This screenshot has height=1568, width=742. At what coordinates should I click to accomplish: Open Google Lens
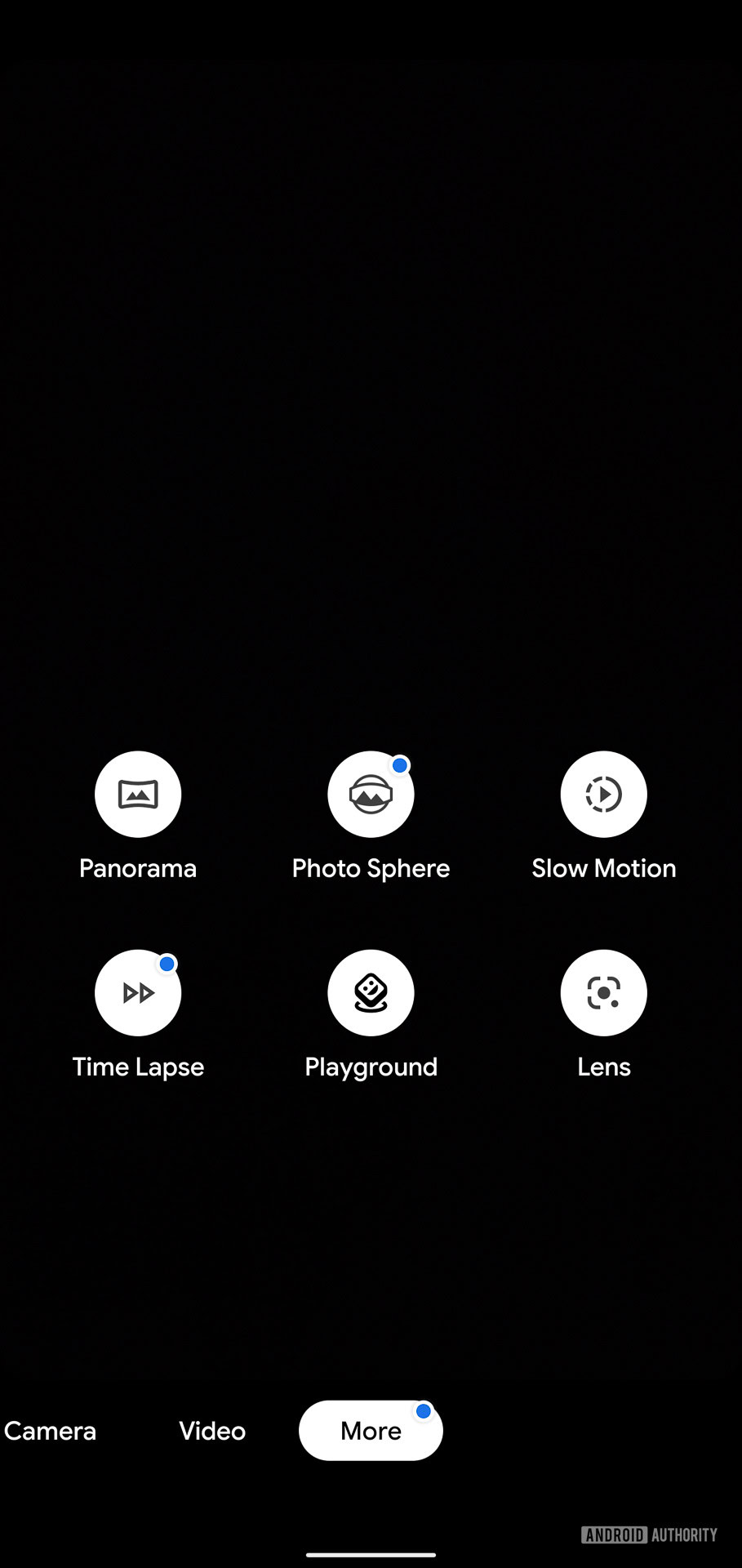tap(603, 992)
